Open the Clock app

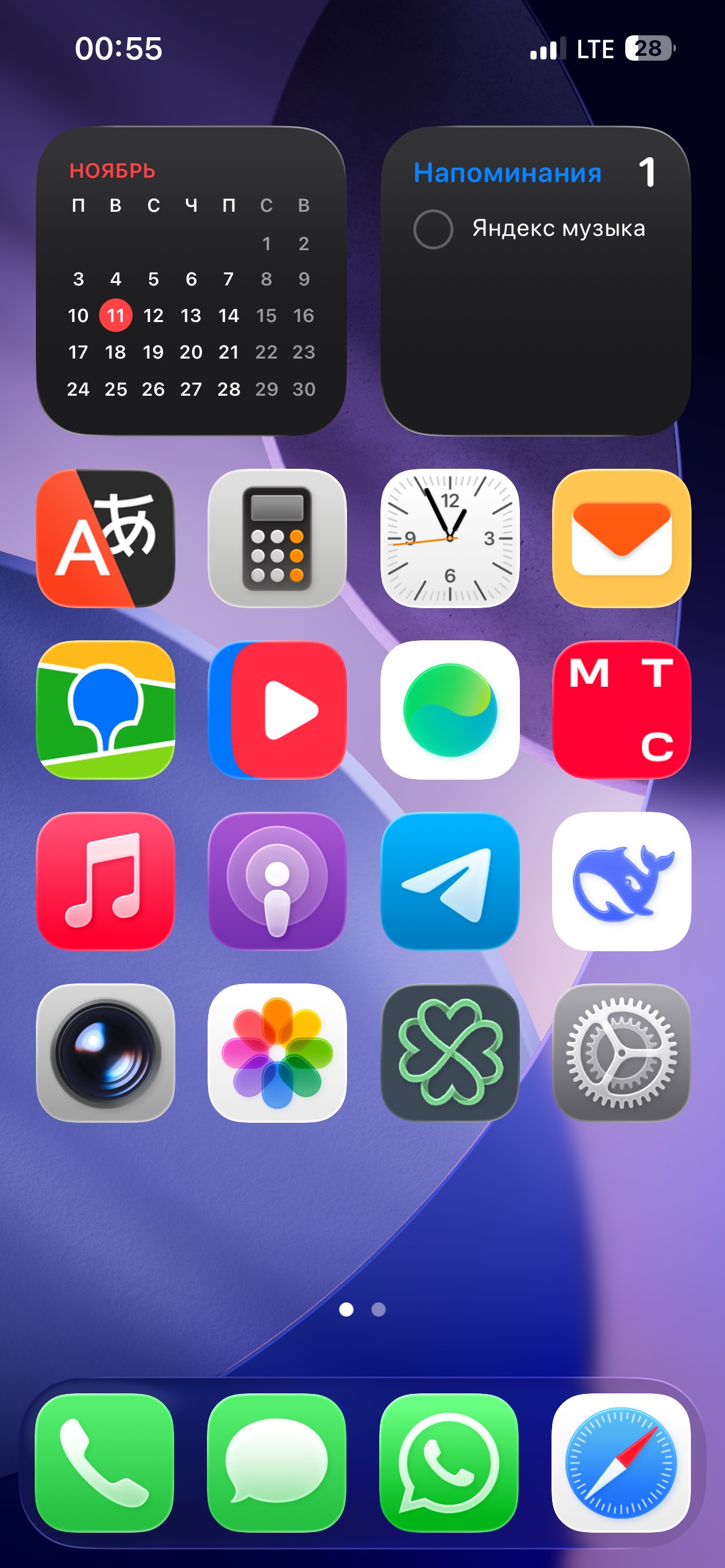click(x=449, y=538)
